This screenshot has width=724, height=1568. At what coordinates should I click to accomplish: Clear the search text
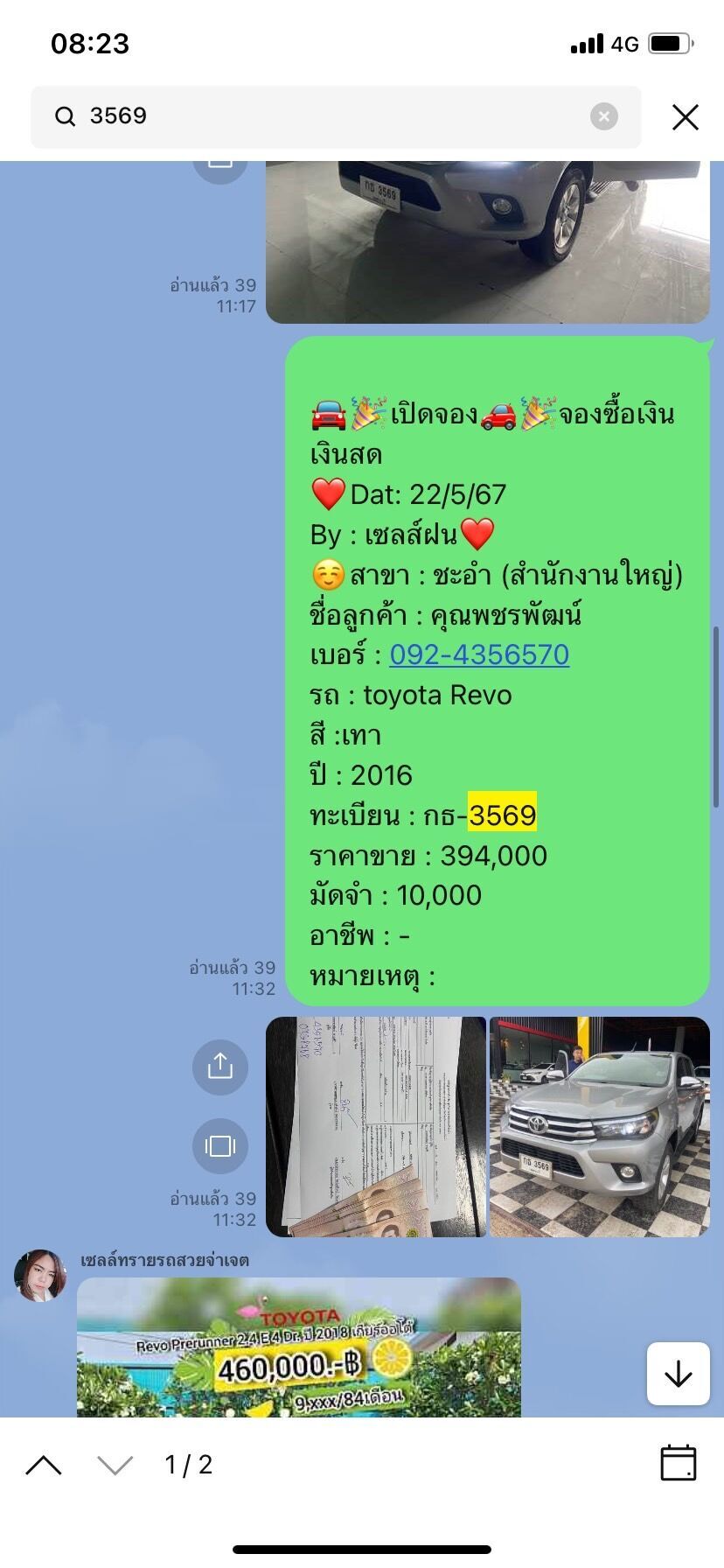[x=603, y=116]
